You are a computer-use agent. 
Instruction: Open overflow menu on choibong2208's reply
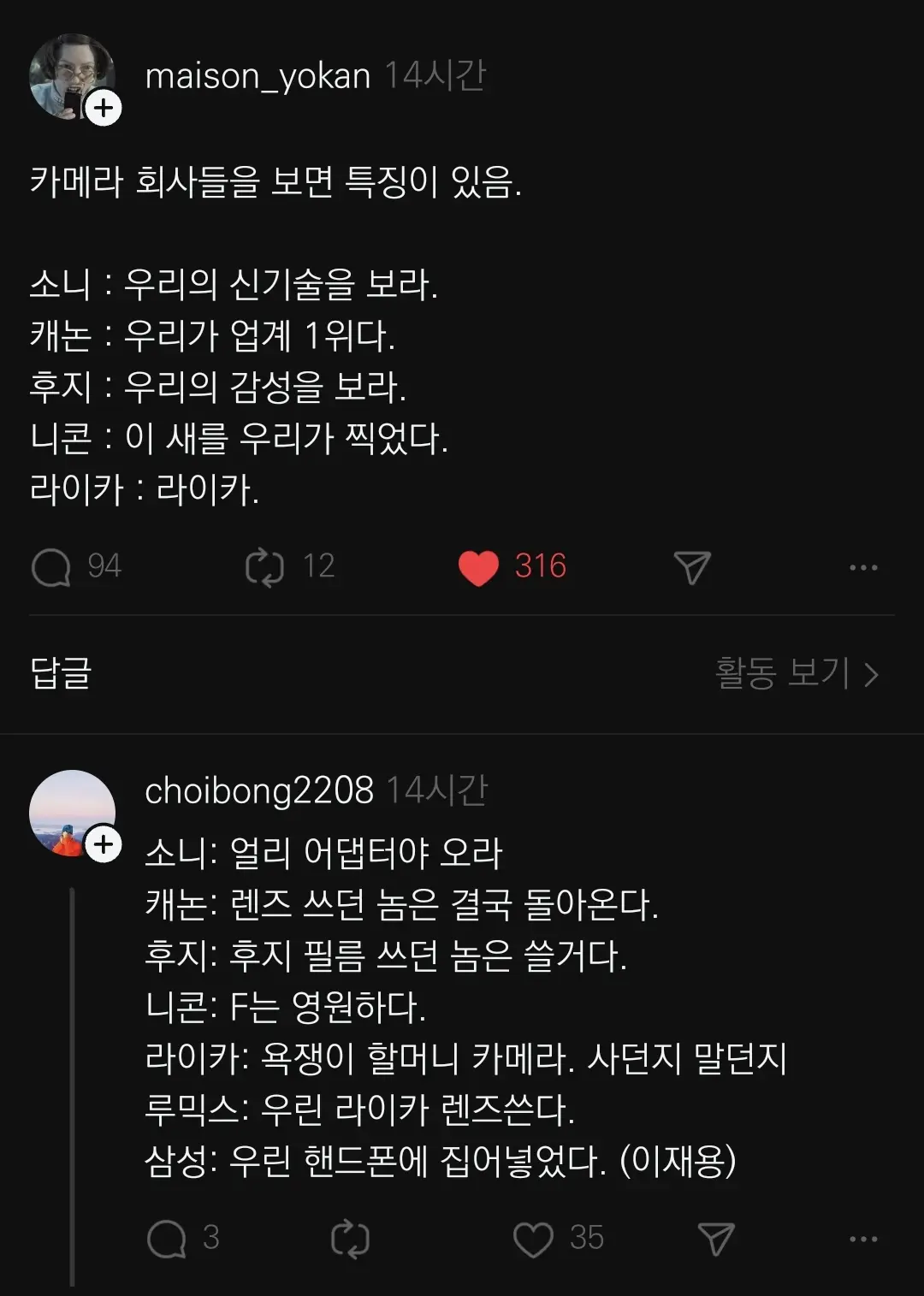863,1239
